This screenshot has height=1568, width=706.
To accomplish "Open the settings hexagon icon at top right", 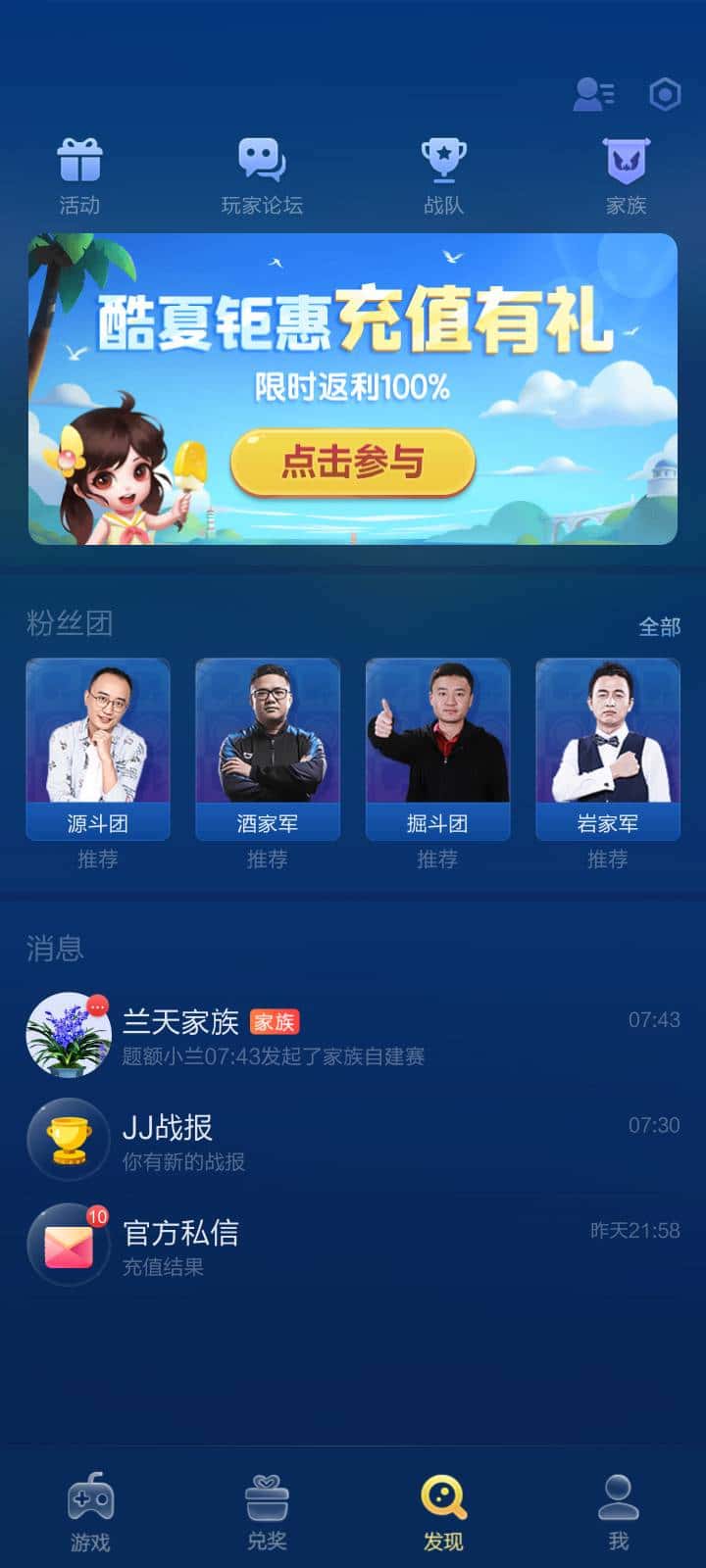I will pos(663,95).
